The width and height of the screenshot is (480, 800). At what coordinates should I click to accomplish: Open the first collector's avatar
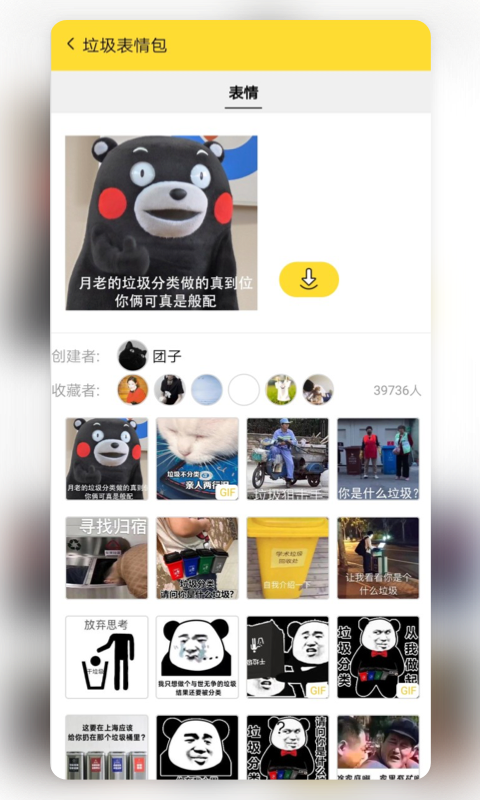pos(133,390)
